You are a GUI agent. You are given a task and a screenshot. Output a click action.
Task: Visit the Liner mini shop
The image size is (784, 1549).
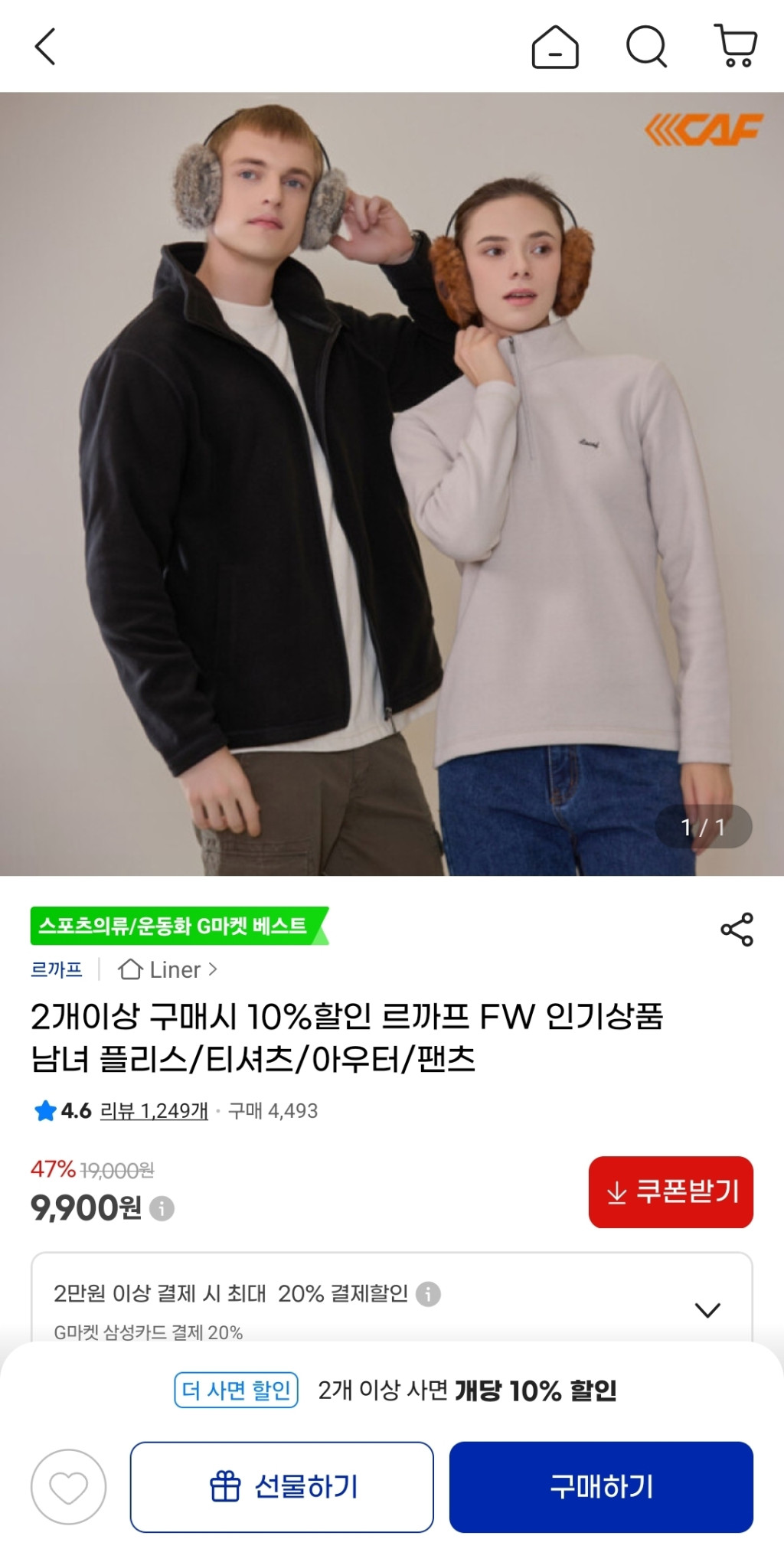[168, 969]
